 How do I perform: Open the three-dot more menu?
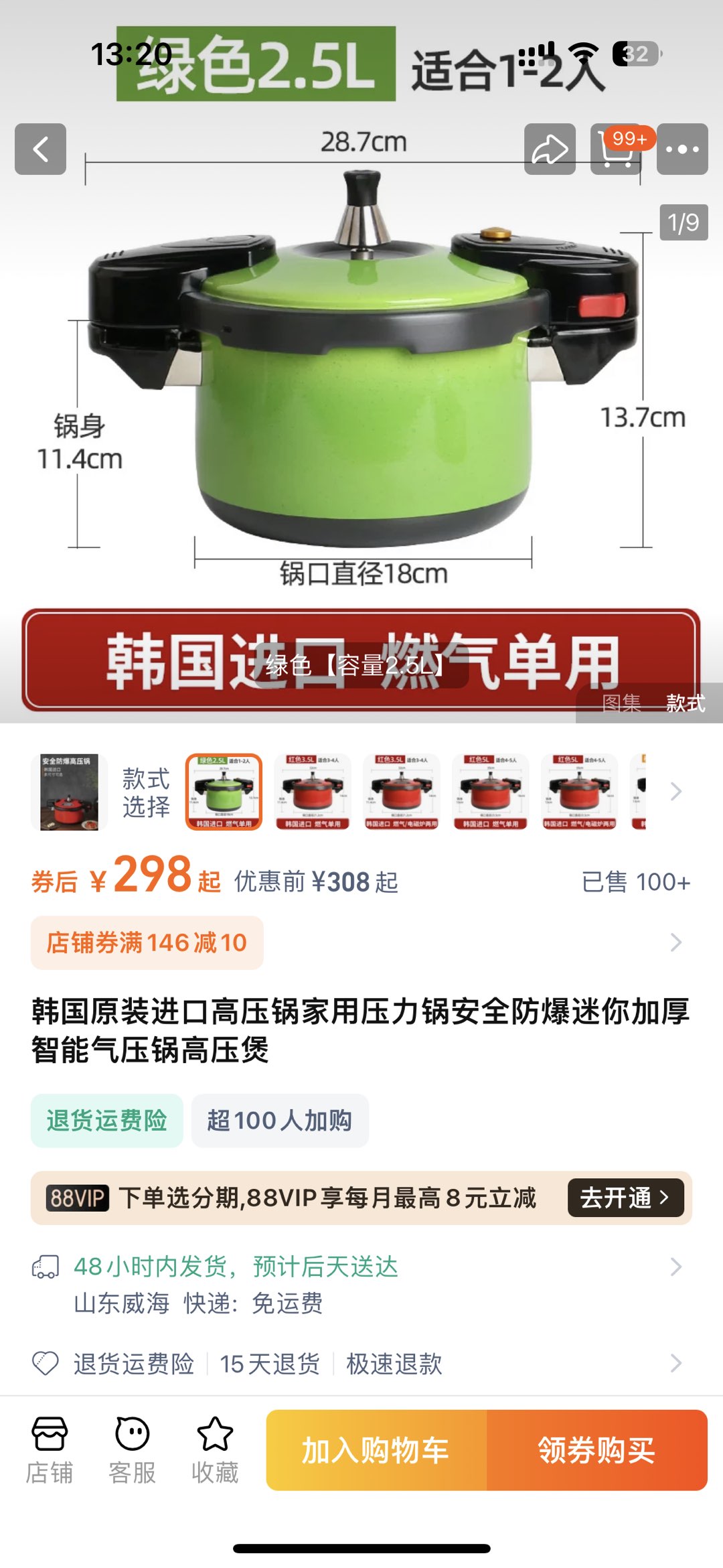(682, 149)
